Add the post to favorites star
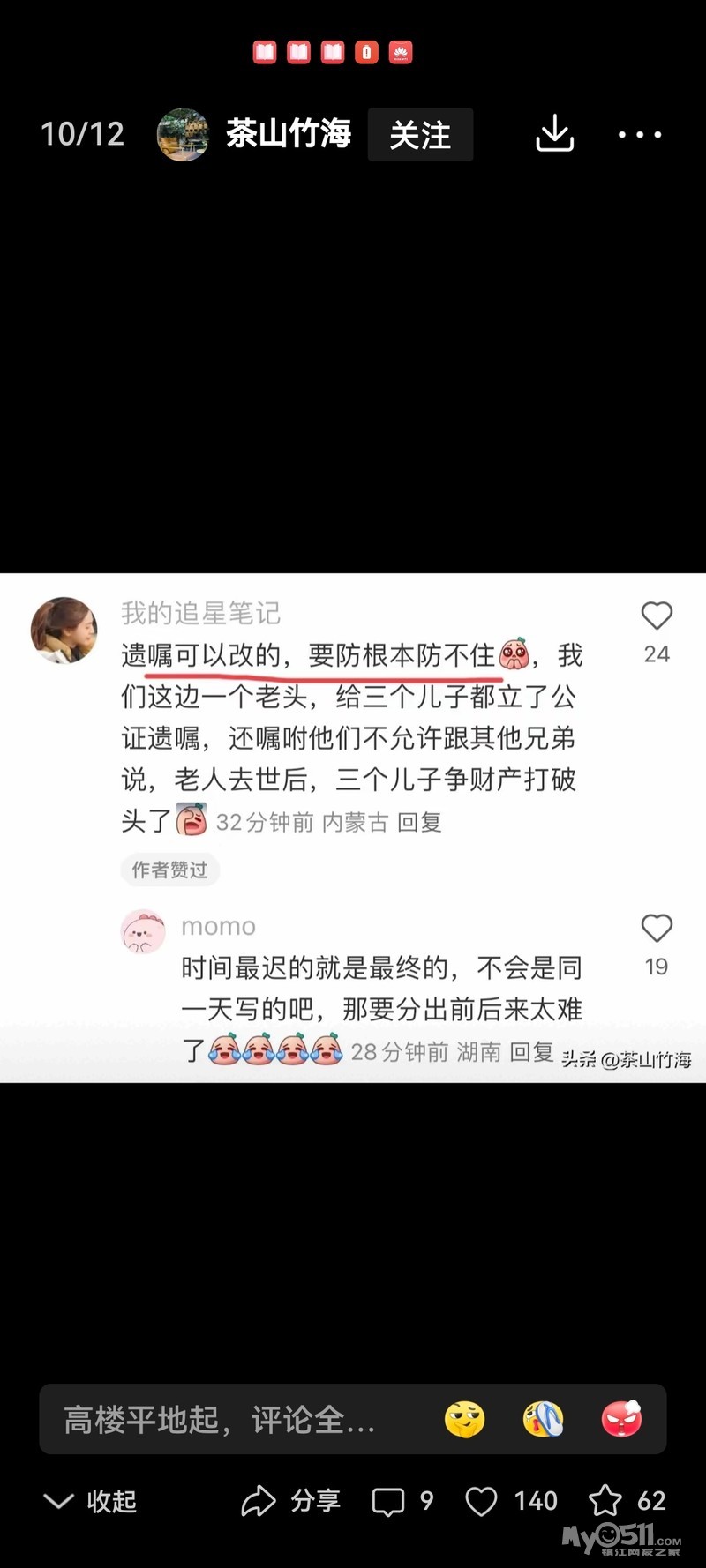 coord(627,1501)
